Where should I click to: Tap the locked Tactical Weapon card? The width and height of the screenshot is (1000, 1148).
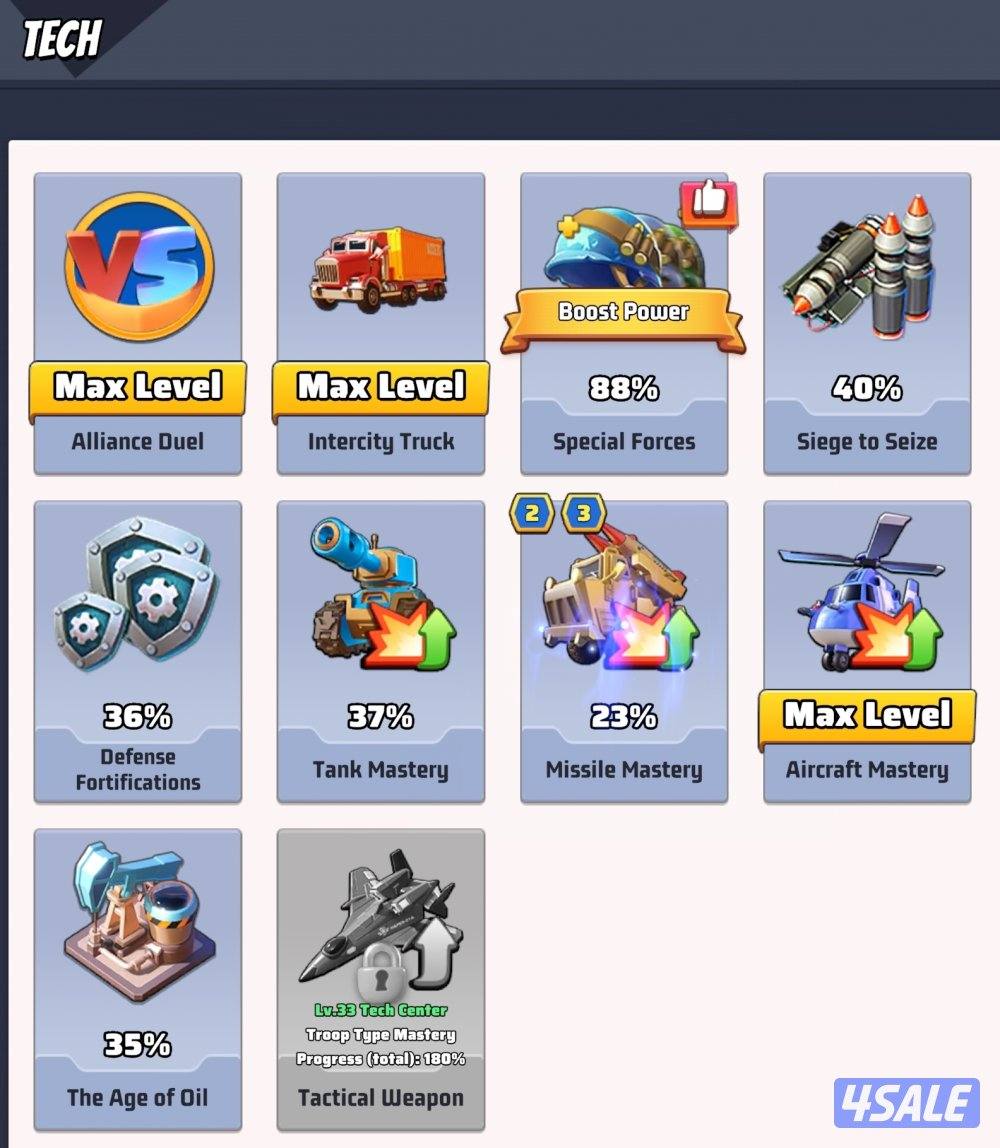point(381,978)
